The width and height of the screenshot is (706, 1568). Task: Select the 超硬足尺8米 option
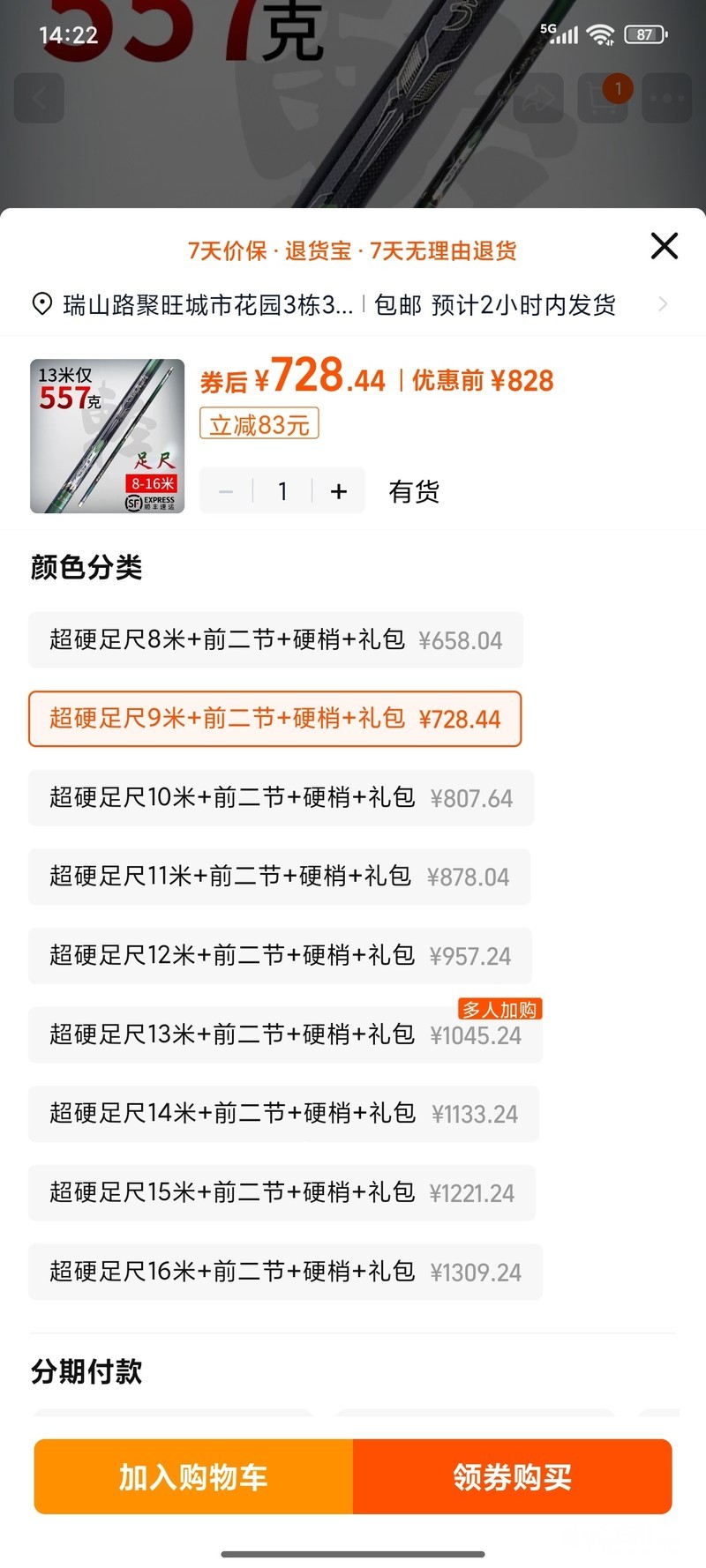275,639
